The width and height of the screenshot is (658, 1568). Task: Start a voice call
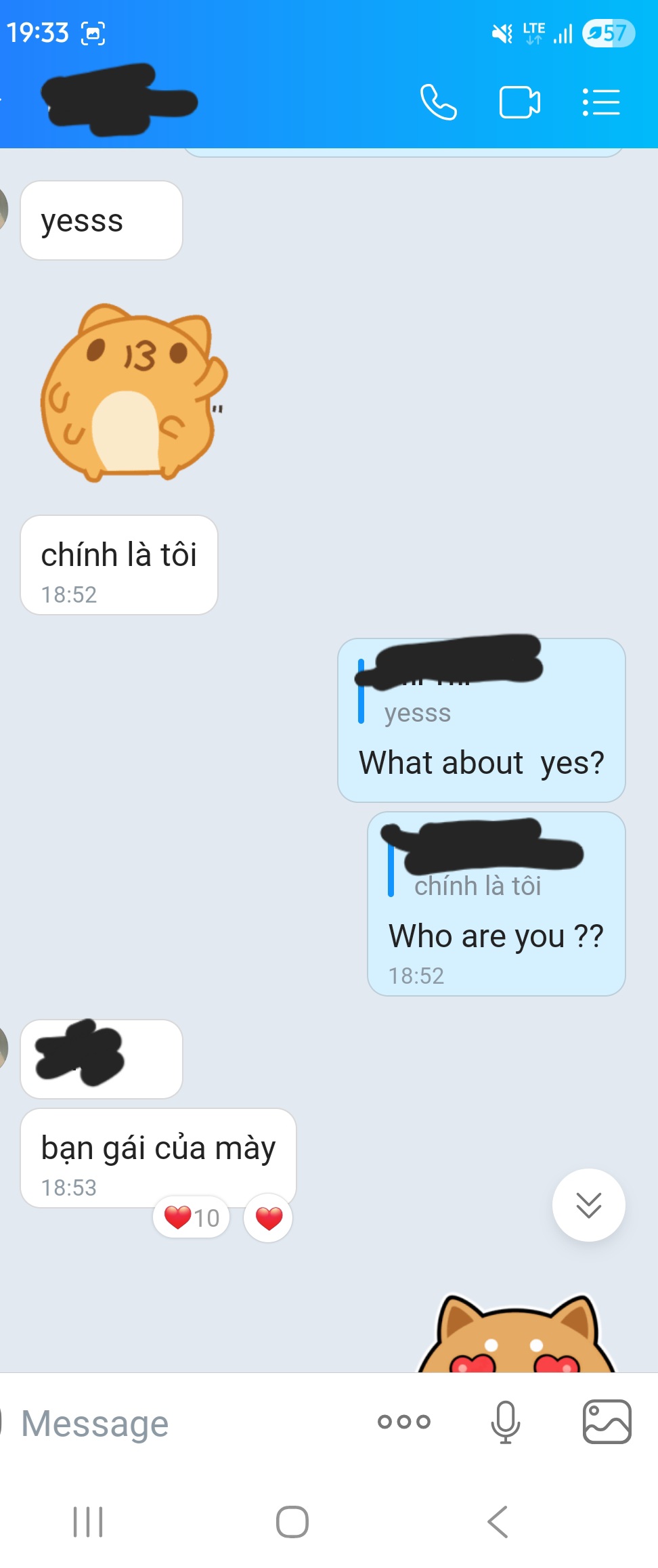(438, 103)
